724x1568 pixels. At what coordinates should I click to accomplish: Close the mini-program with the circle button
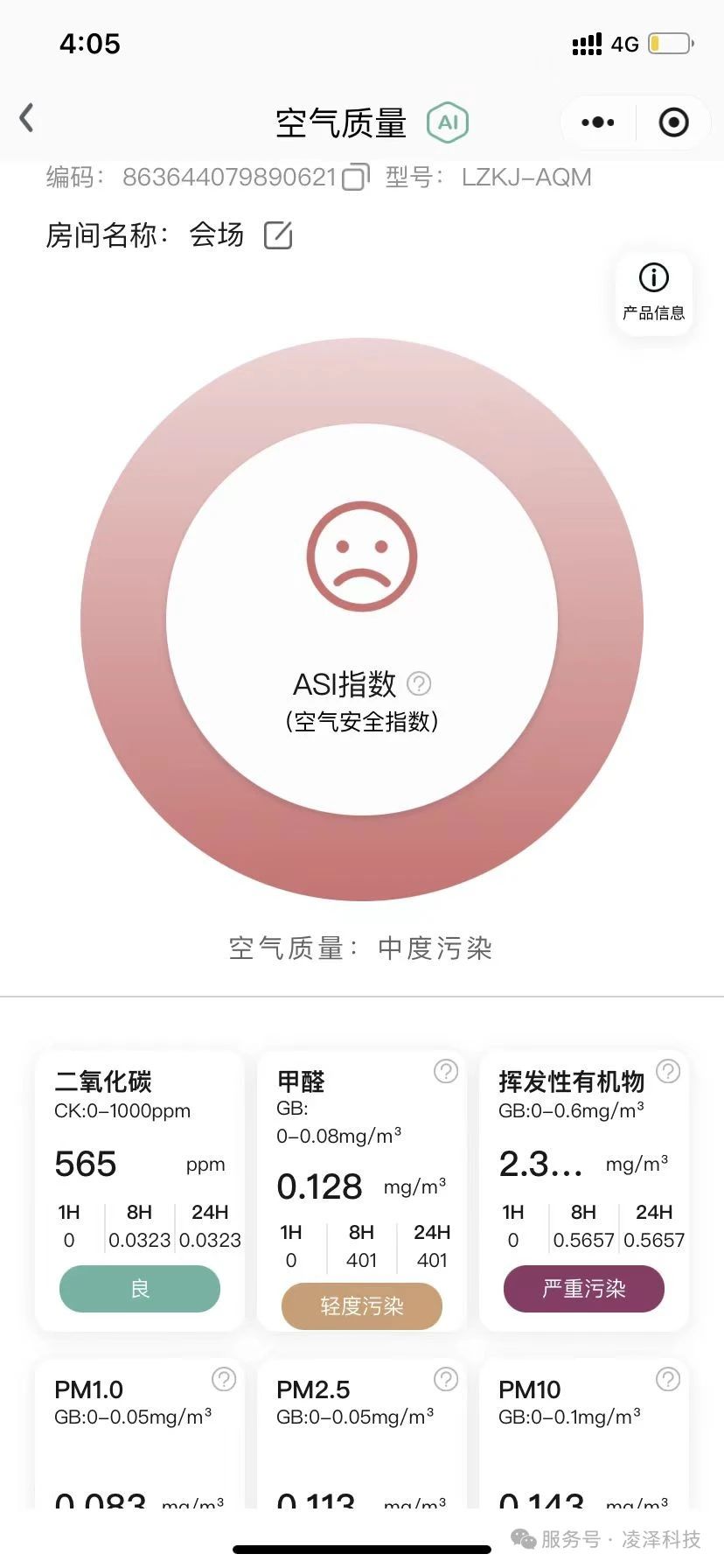click(x=673, y=122)
